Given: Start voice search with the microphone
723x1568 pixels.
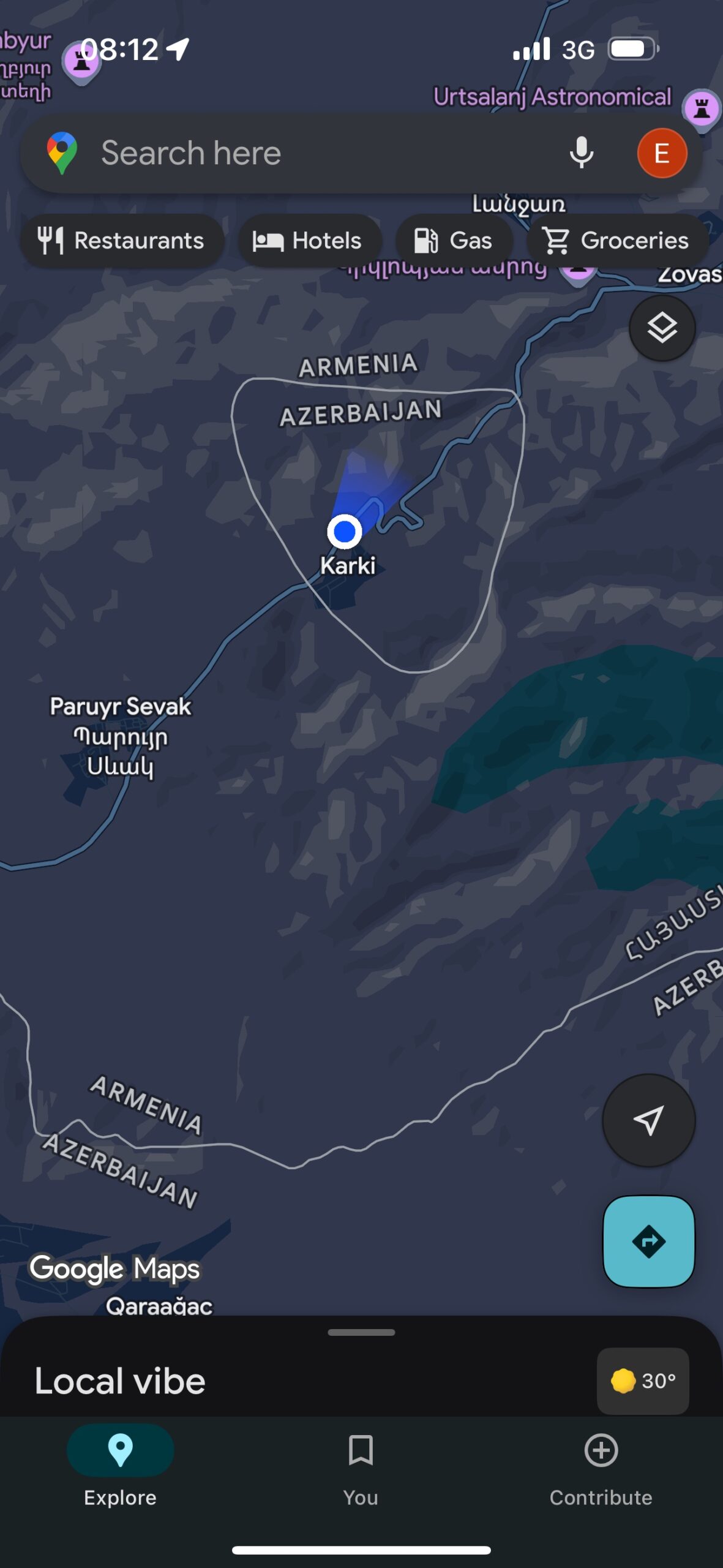Looking at the screenshot, I should [x=581, y=153].
